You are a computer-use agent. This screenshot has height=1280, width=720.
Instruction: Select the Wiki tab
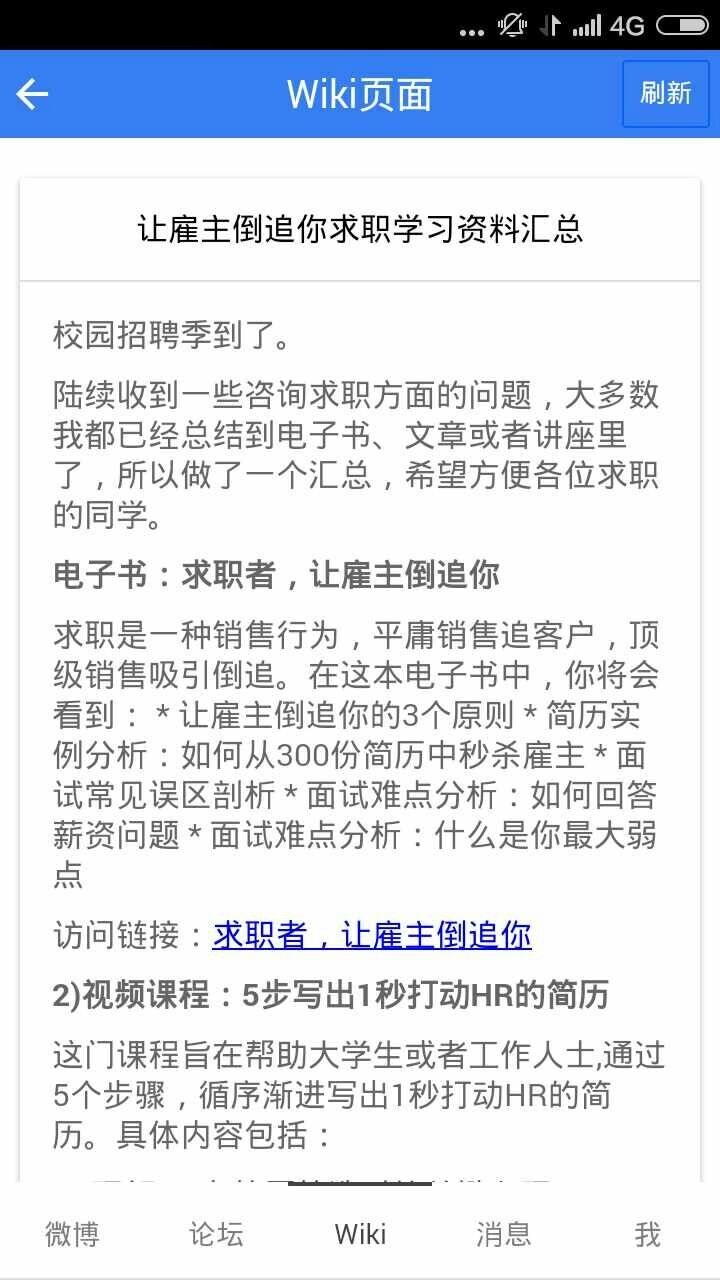pos(360,1234)
